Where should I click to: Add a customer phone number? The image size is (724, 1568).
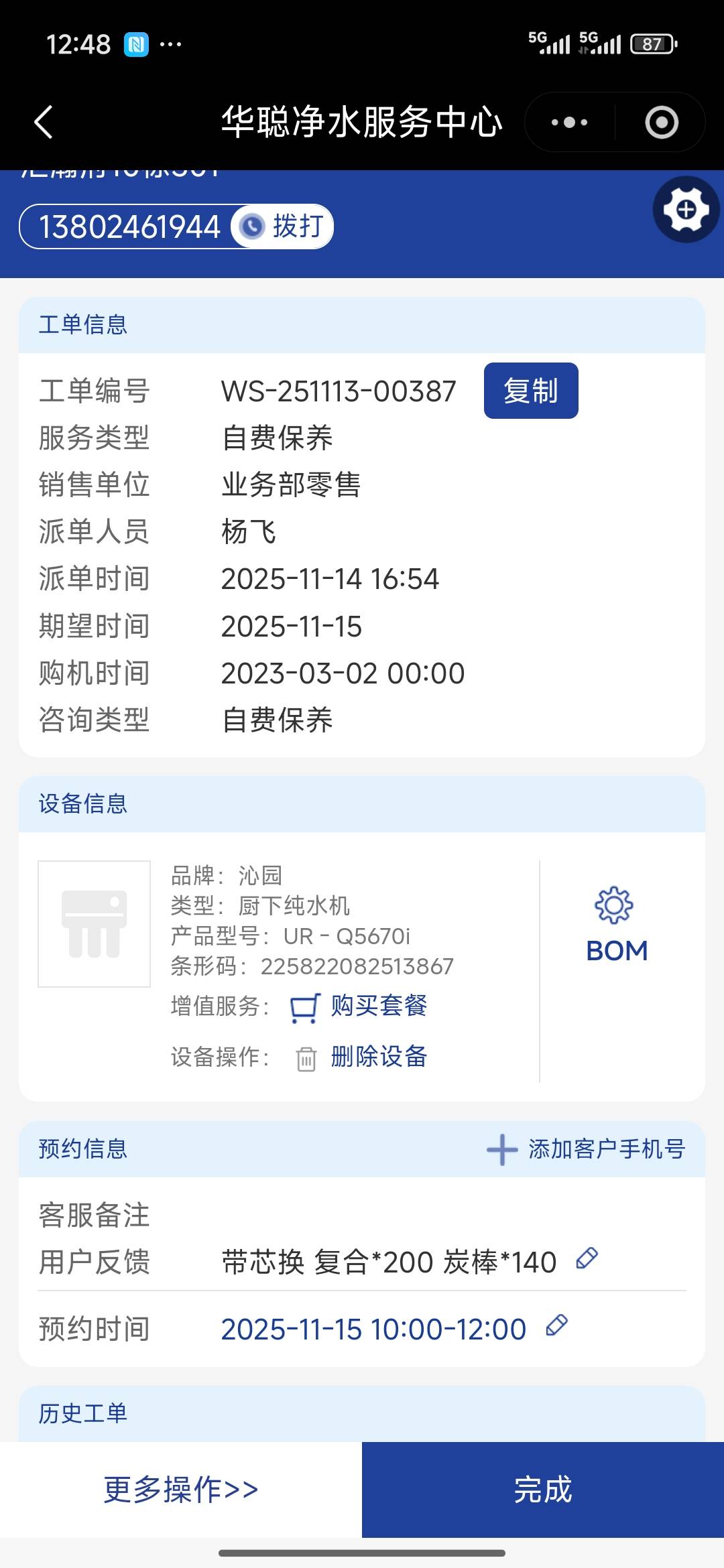point(586,1149)
